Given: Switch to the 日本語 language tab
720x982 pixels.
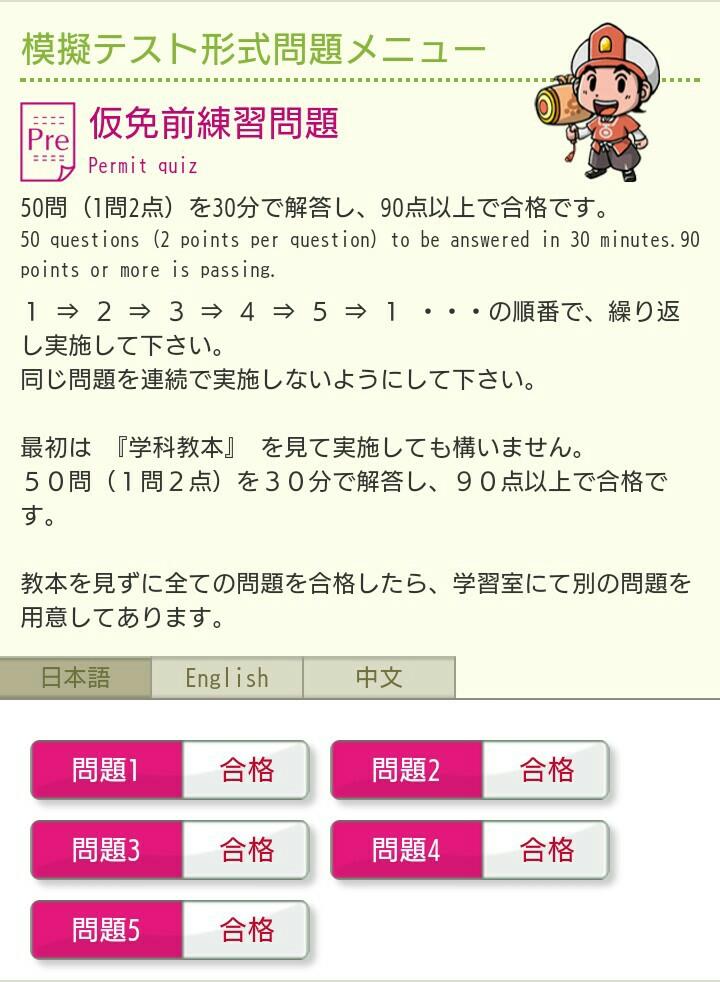Looking at the screenshot, I should click(76, 677).
